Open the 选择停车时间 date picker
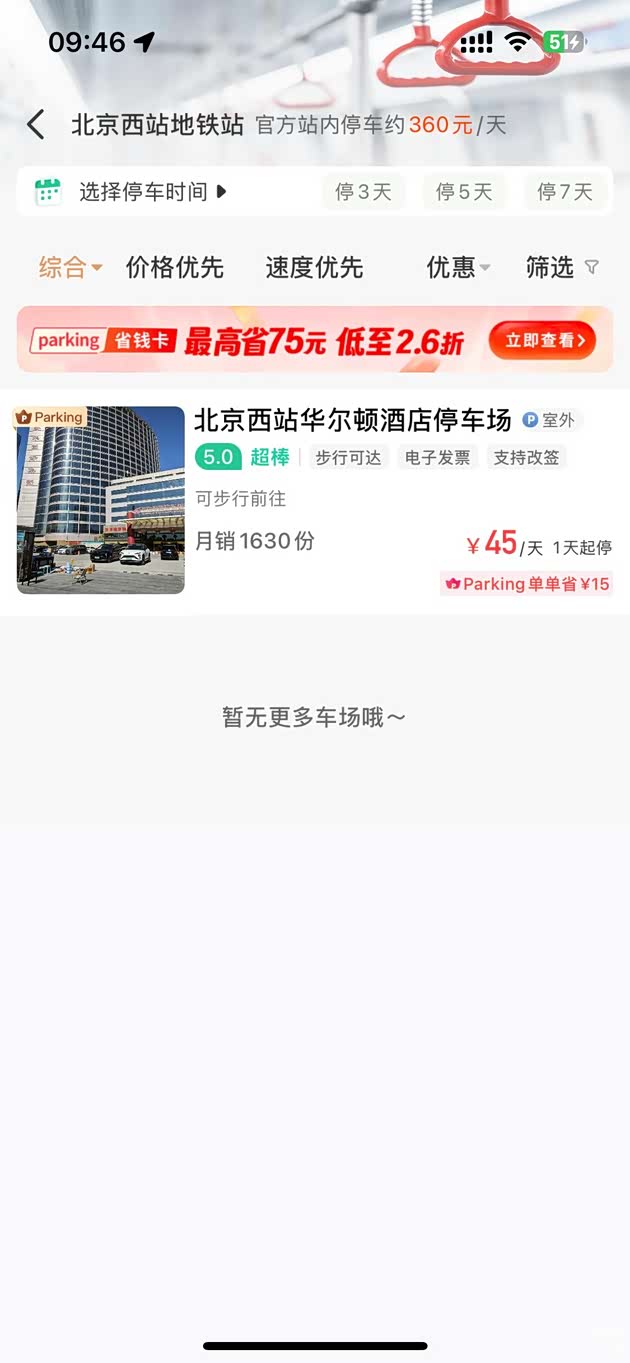Viewport: 630px width, 1363px height. point(143,192)
